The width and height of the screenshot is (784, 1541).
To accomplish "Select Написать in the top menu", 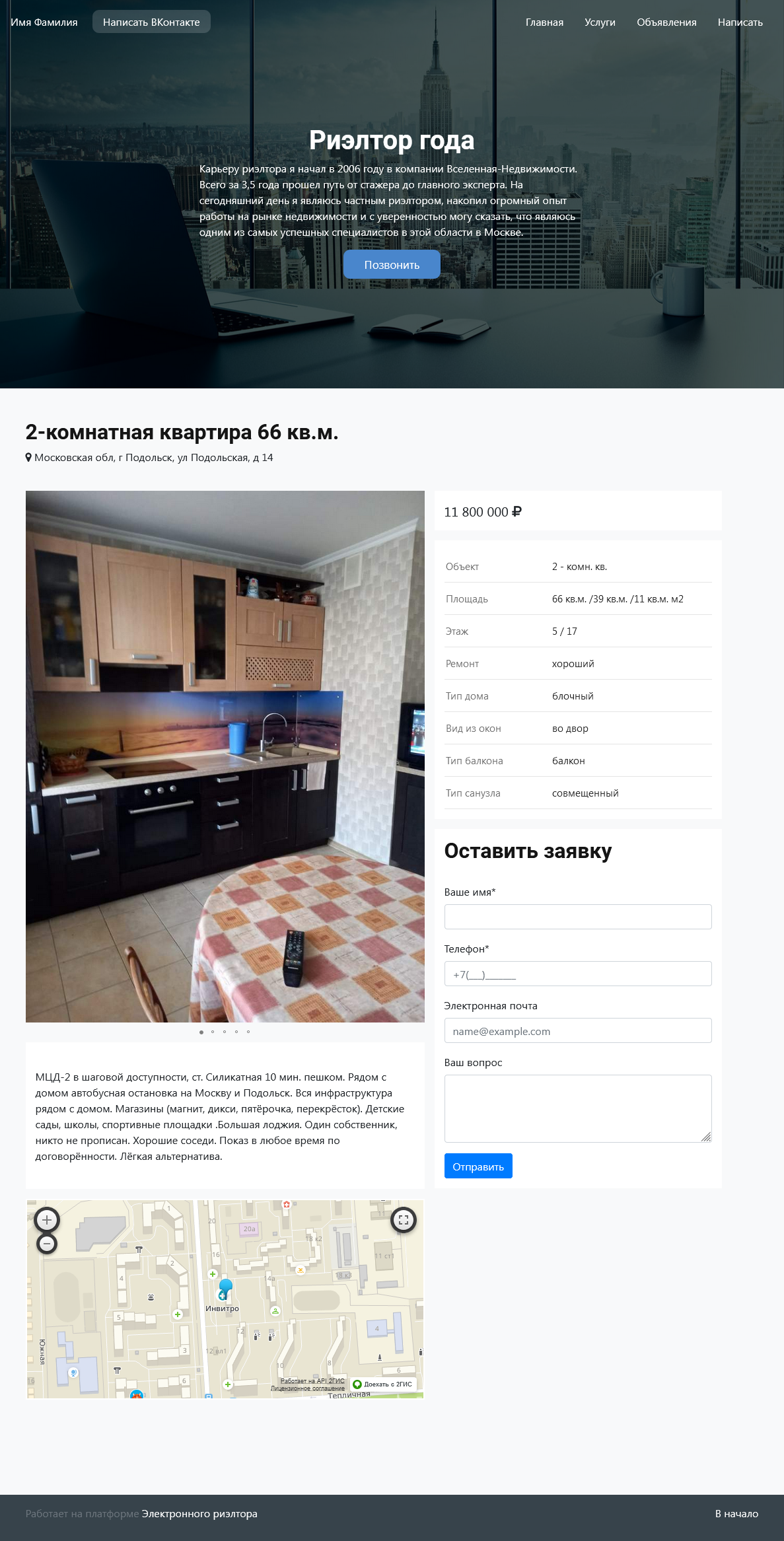I will point(740,22).
